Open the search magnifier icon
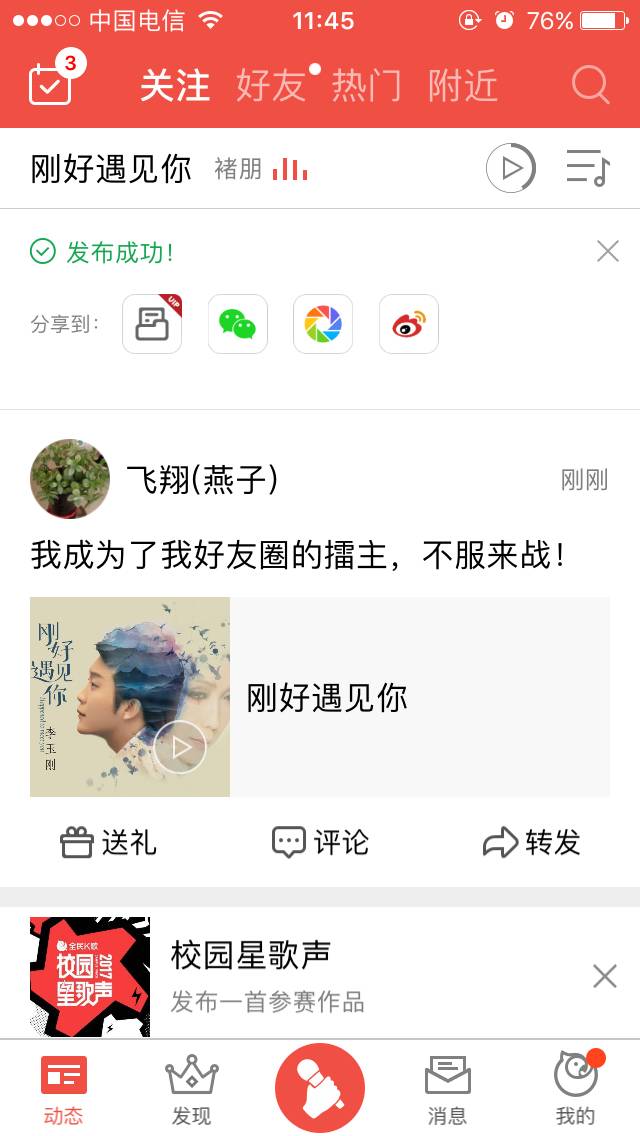640x1136 pixels. (590, 86)
